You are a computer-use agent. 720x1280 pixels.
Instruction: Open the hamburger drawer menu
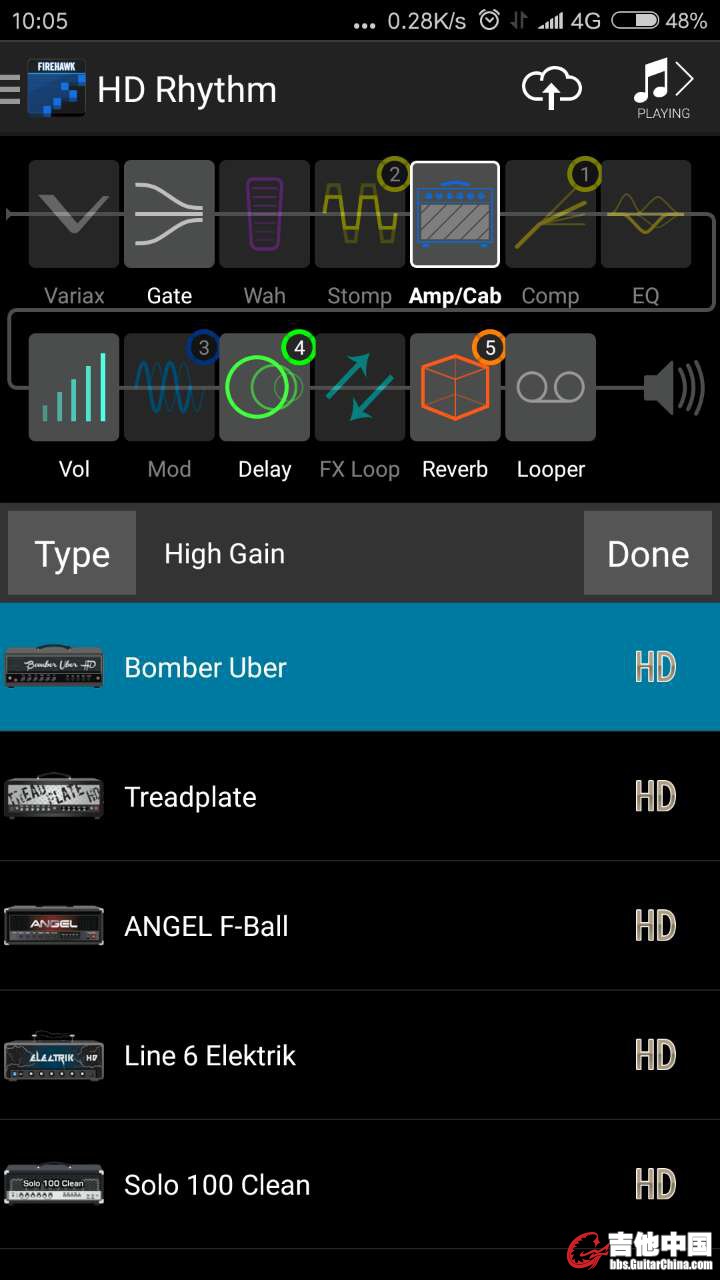click(12, 89)
